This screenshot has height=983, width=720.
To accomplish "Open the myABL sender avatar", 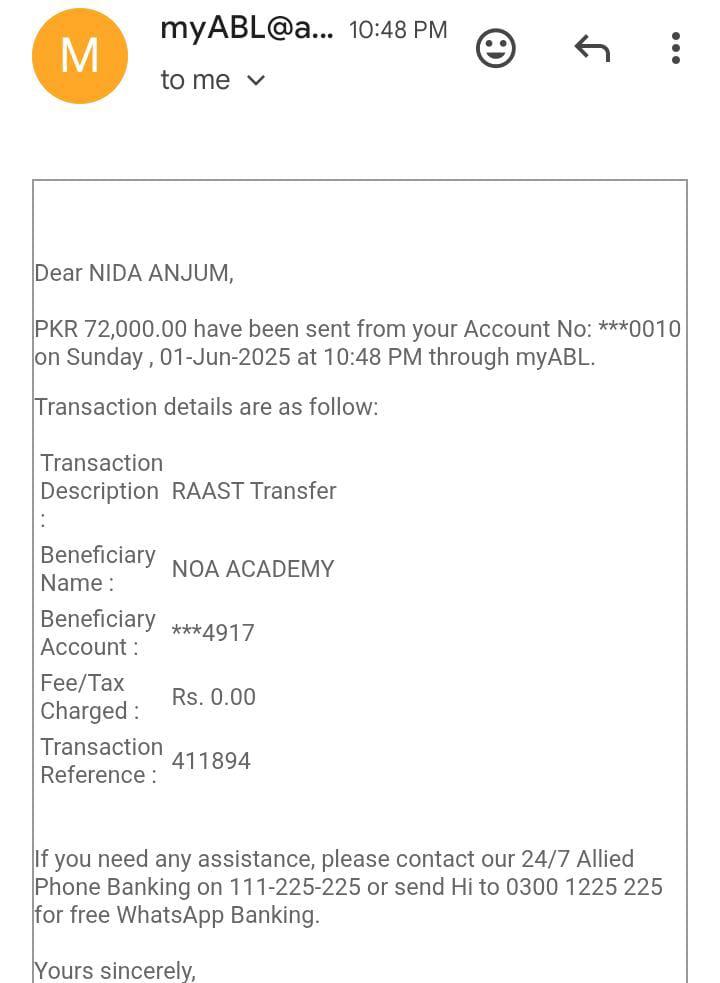I will (x=80, y=56).
